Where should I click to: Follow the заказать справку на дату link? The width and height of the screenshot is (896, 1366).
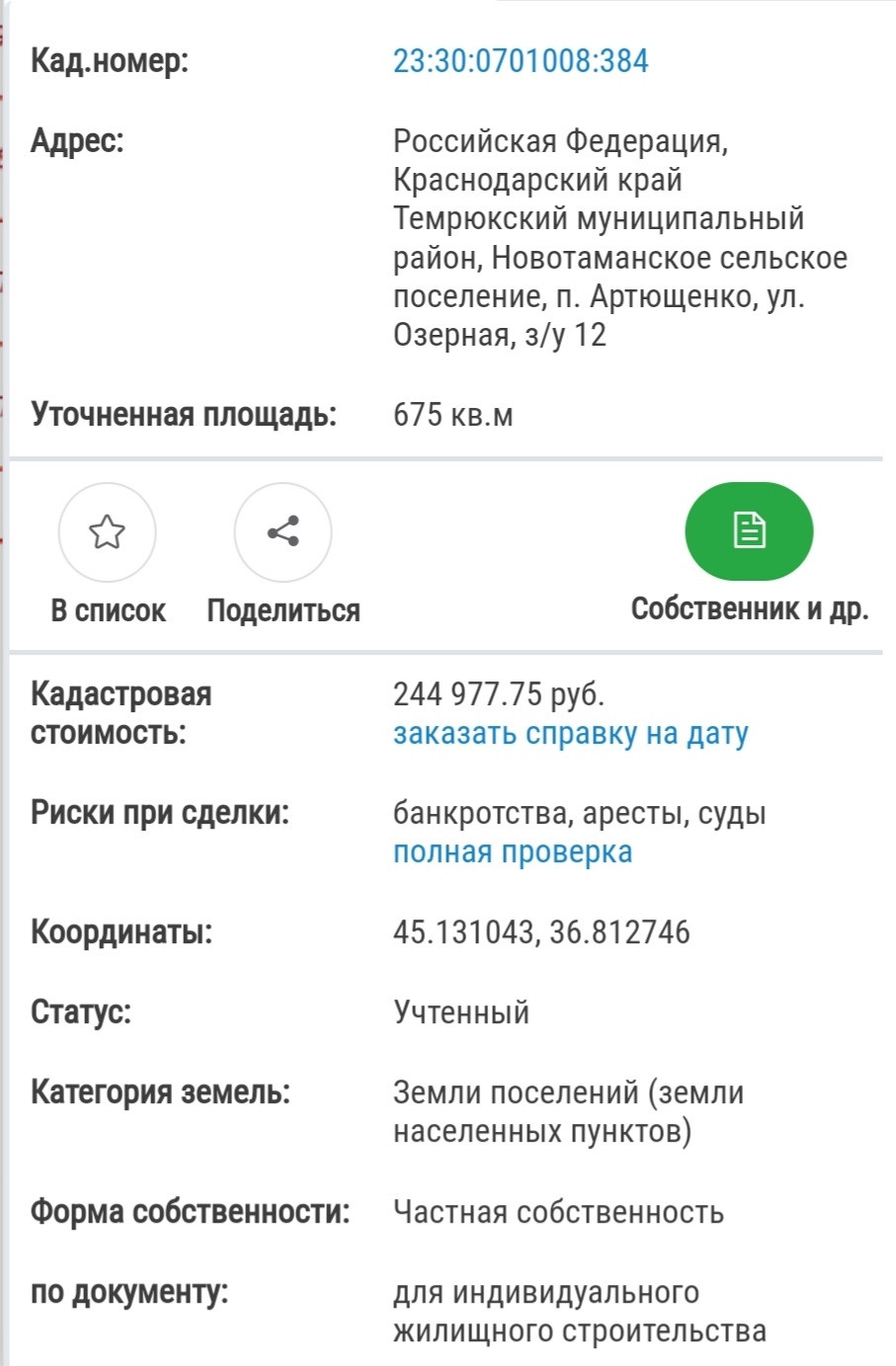click(x=570, y=734)
